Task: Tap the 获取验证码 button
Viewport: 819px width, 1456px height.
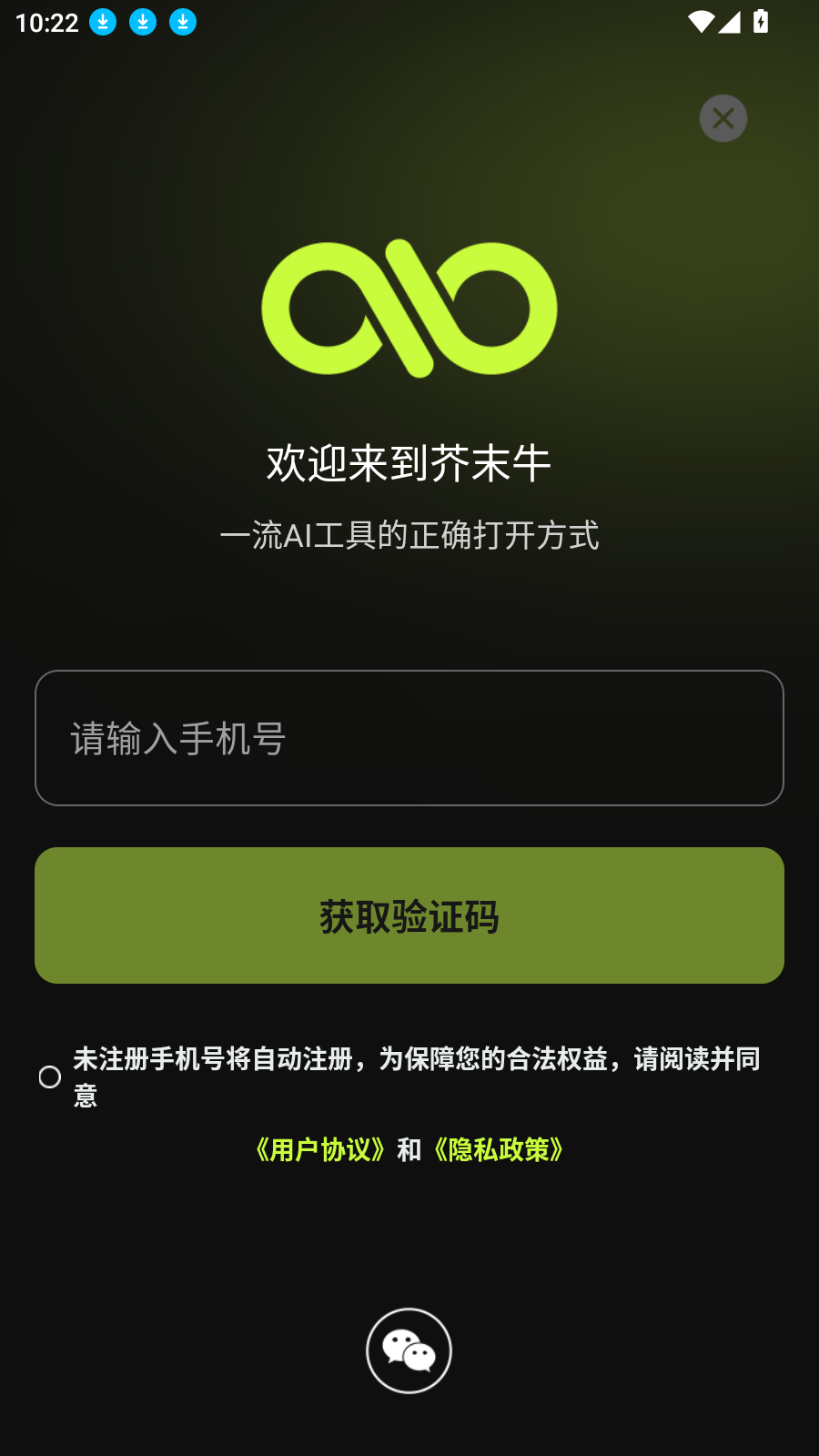Action: pyautogui.click(x=409, y=915)
